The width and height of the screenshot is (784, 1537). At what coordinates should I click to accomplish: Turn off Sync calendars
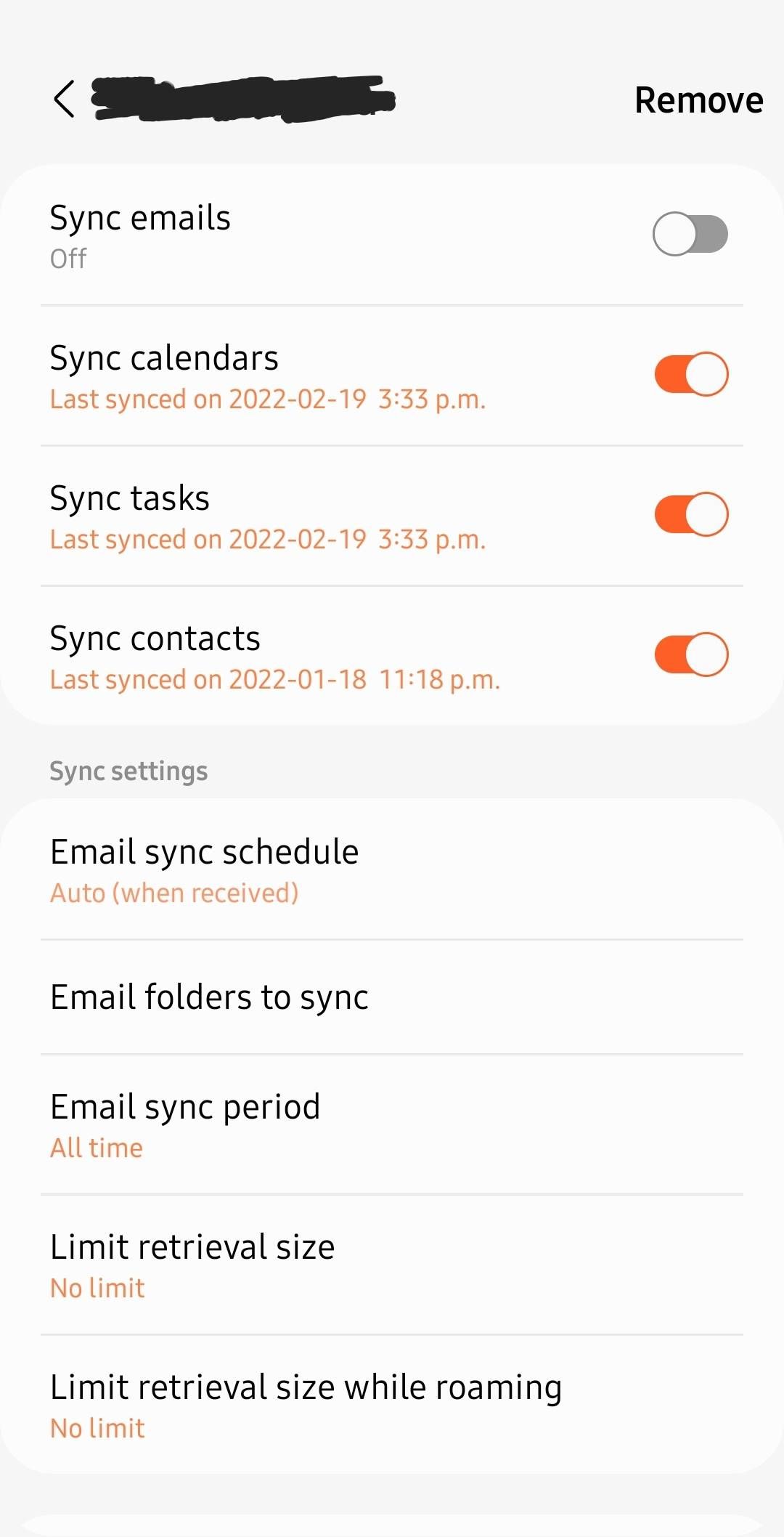690,374
